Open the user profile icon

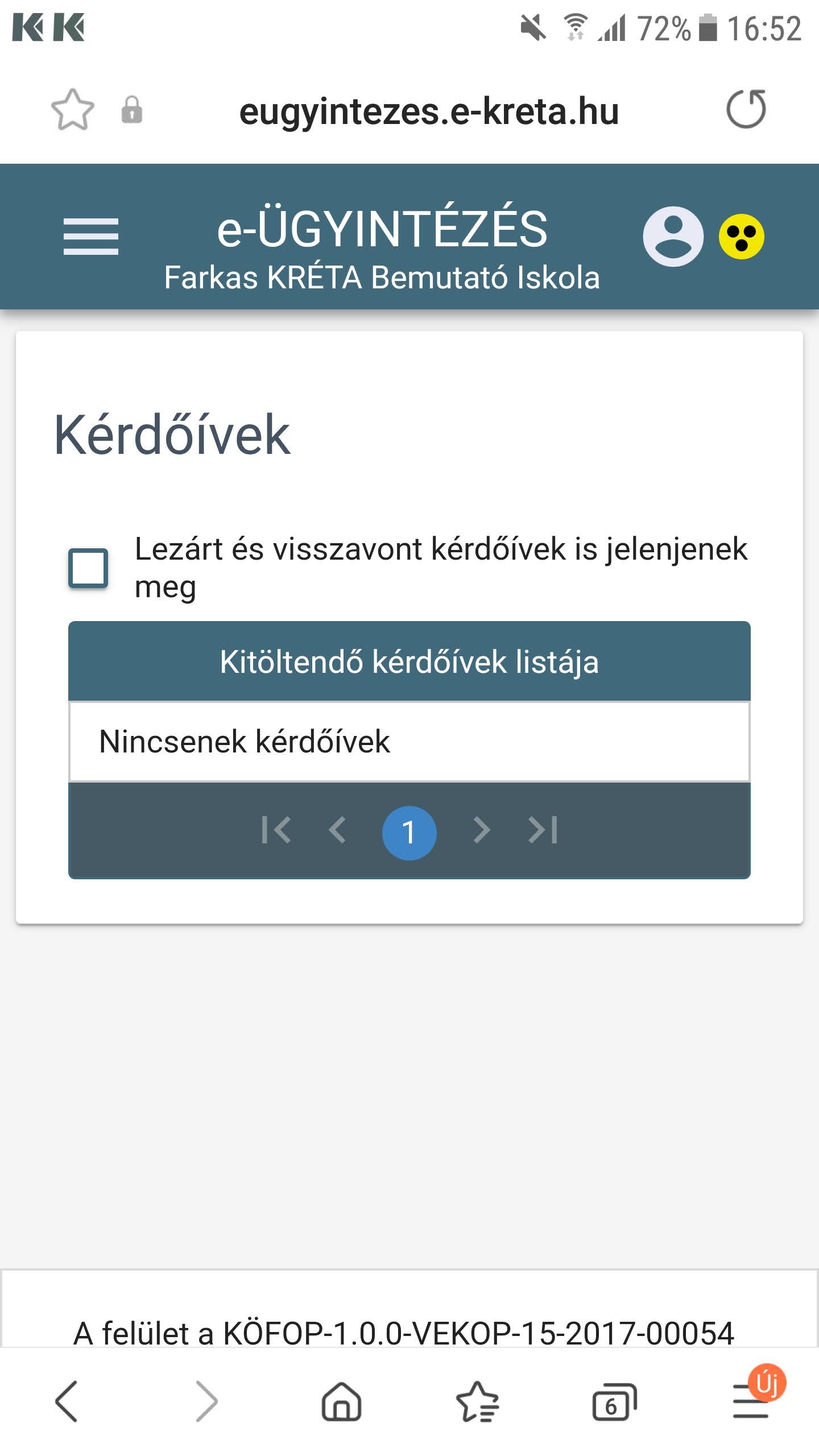click(x=673, y=236)
